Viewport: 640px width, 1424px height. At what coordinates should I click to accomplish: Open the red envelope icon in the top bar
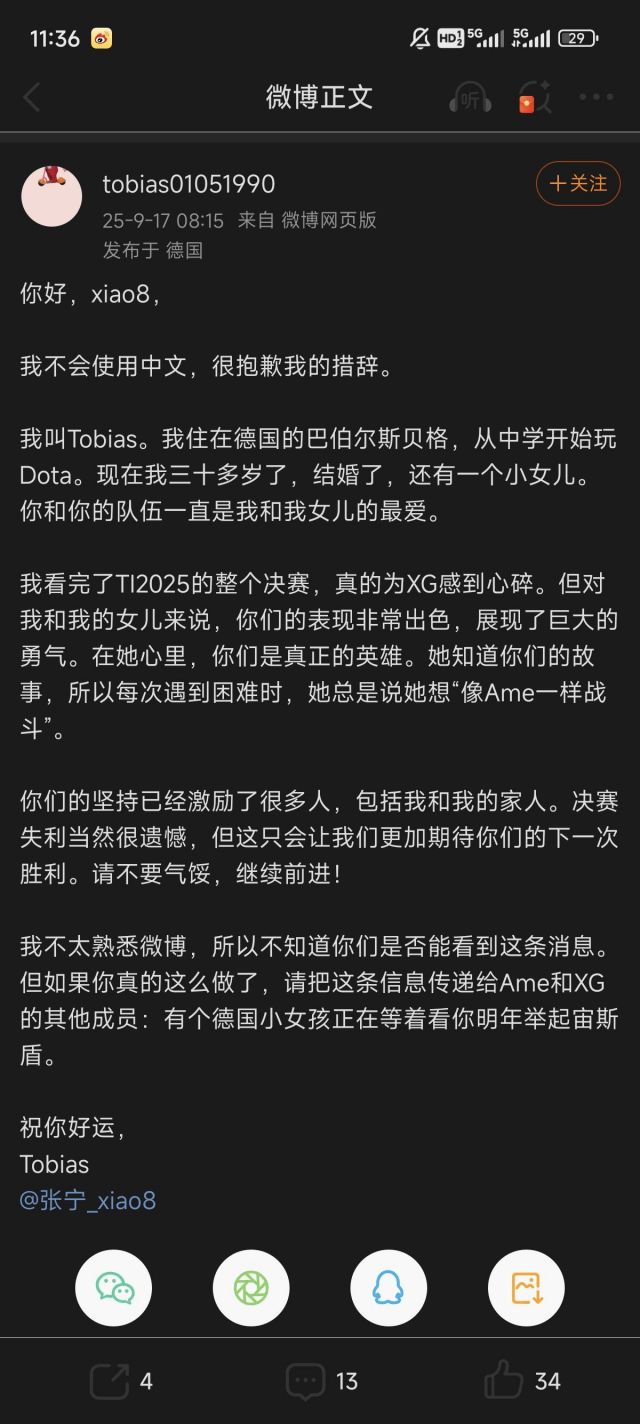[532, 97]
